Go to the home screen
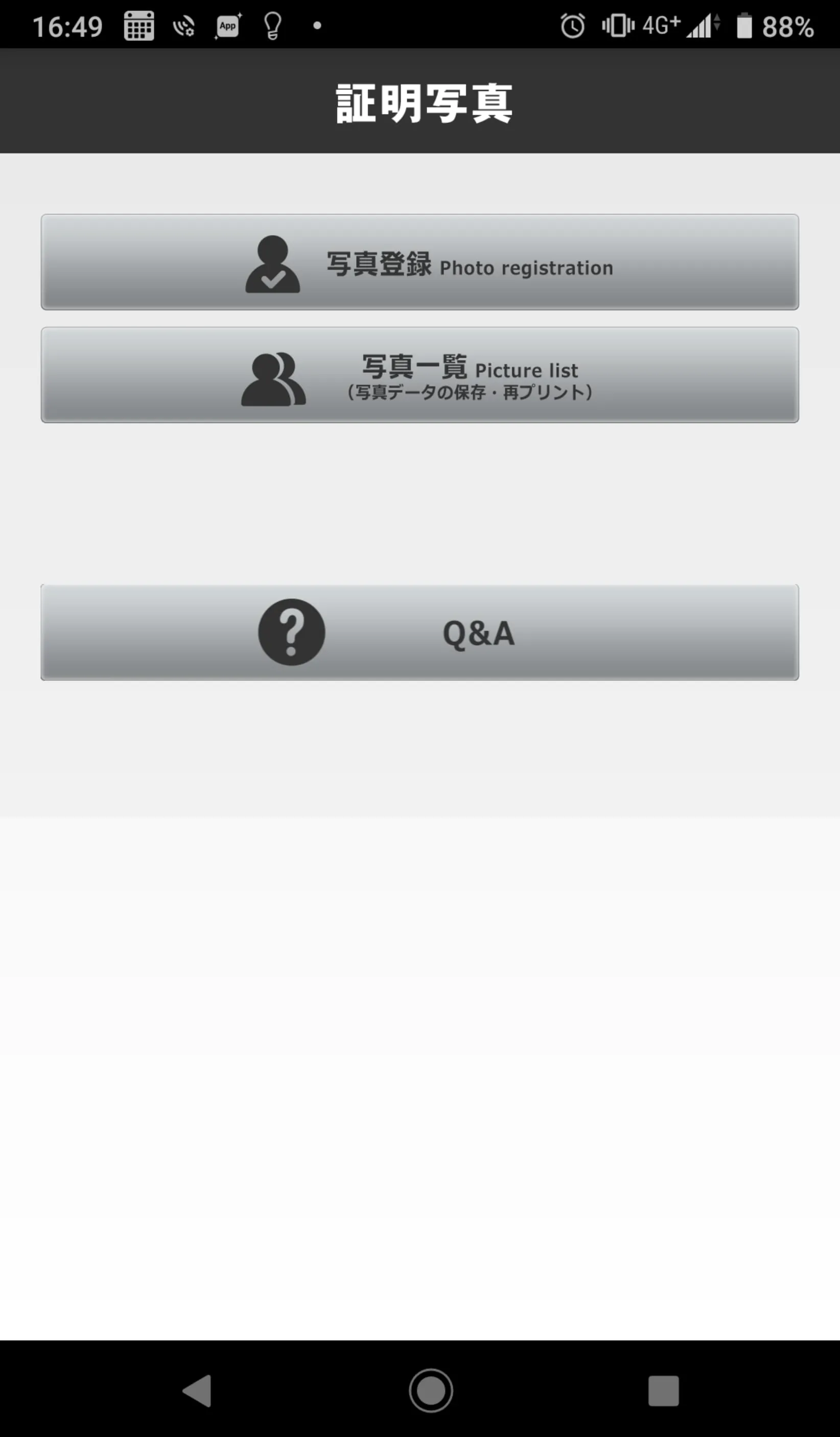The image size is (840, 1437). [431, 1391]
